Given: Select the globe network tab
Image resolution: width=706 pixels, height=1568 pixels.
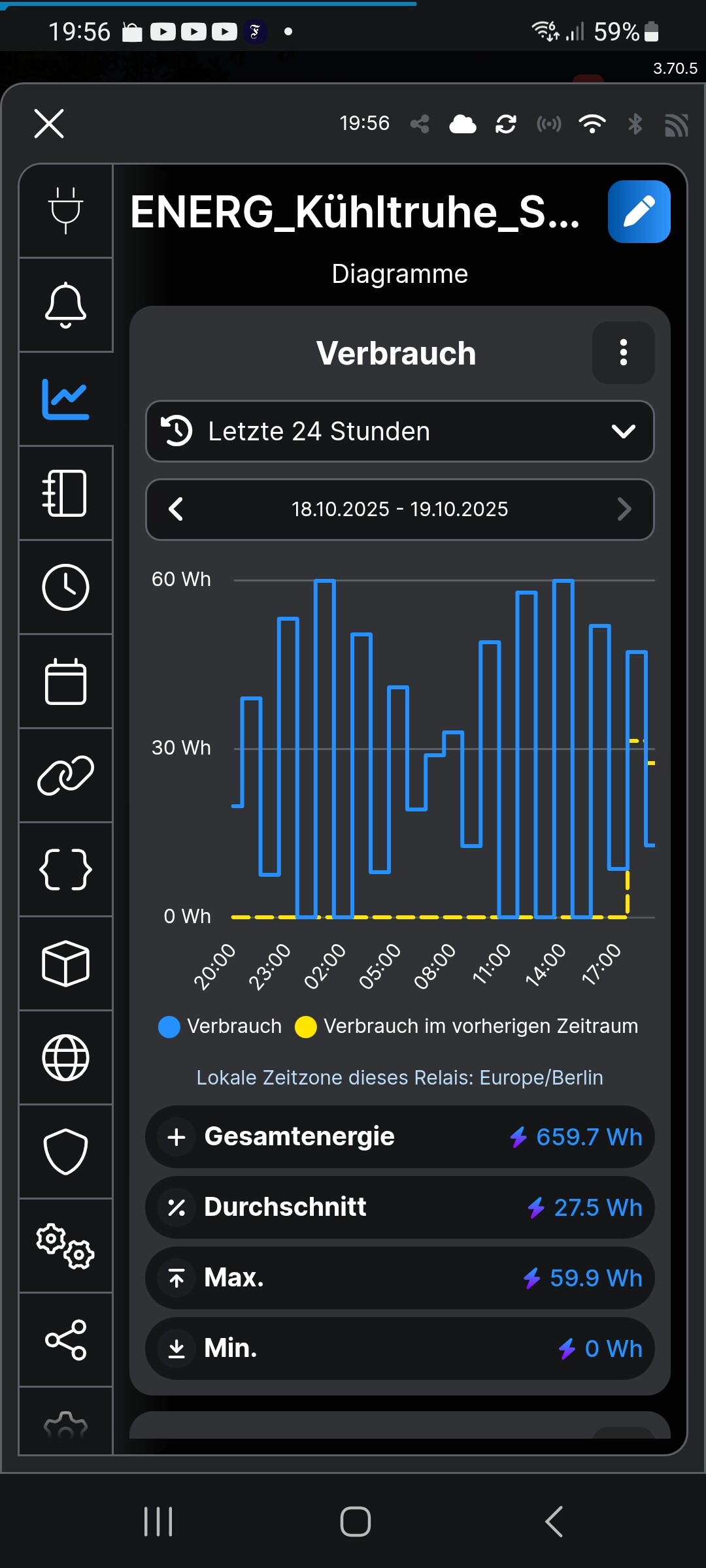Looking at the screenshot, I should [65, 1058].
